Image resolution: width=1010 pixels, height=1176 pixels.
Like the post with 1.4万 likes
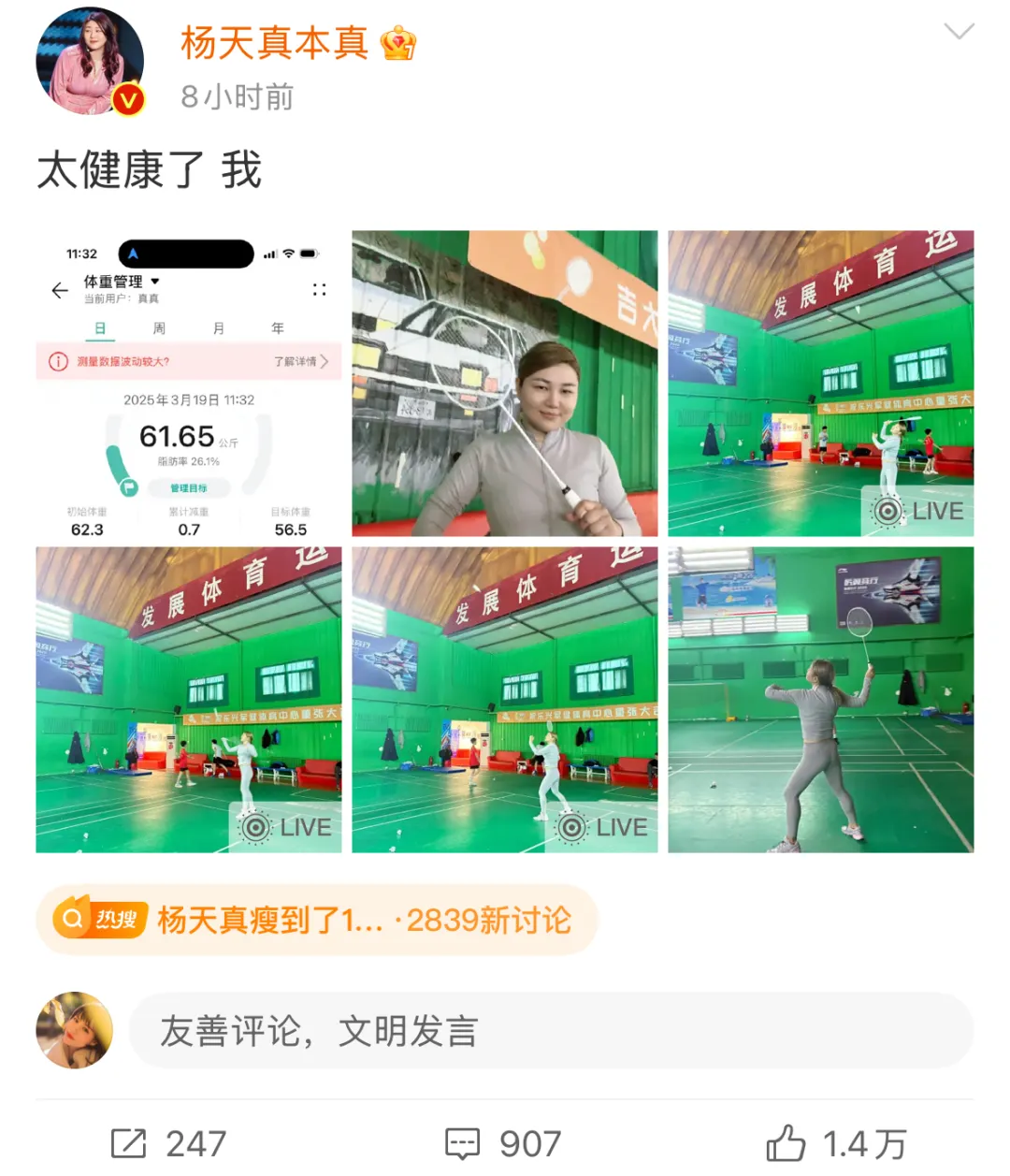tap(837, 1143)
